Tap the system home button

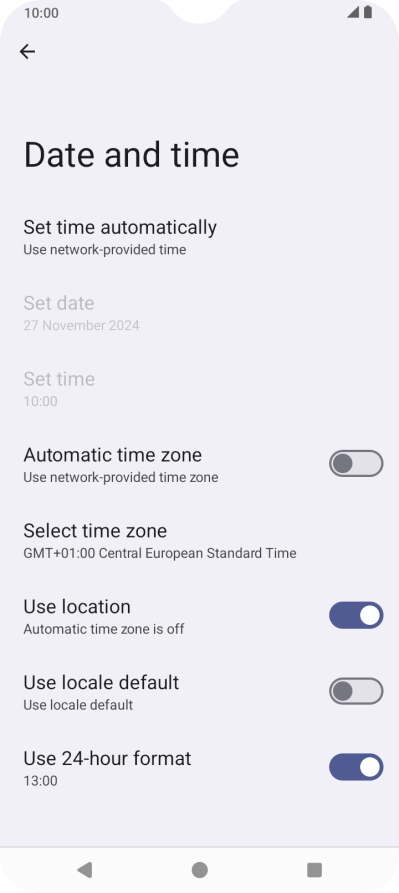[x=199, y=870]
